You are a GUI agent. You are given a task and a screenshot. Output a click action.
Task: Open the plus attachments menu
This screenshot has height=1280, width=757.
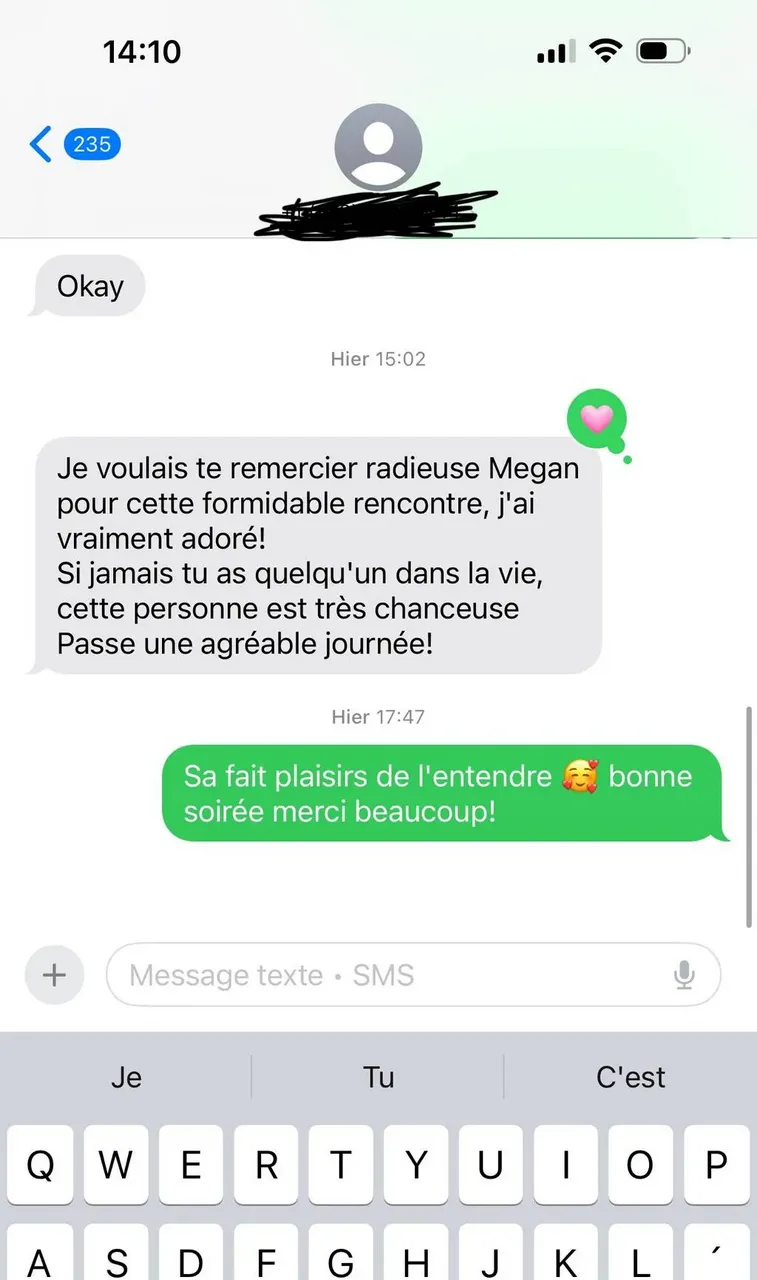[54, 974]
